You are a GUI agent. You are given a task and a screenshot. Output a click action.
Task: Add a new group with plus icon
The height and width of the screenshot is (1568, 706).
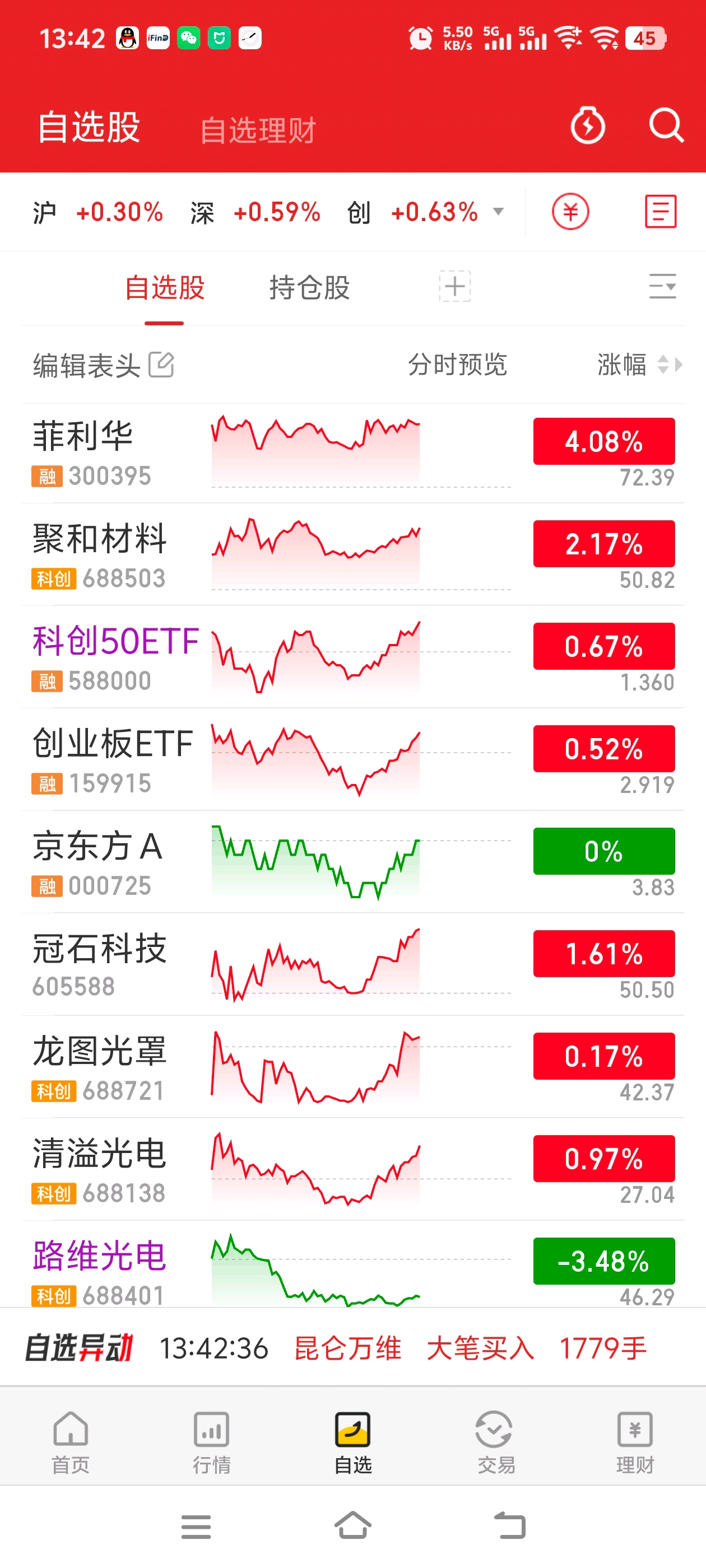point(455,287)
